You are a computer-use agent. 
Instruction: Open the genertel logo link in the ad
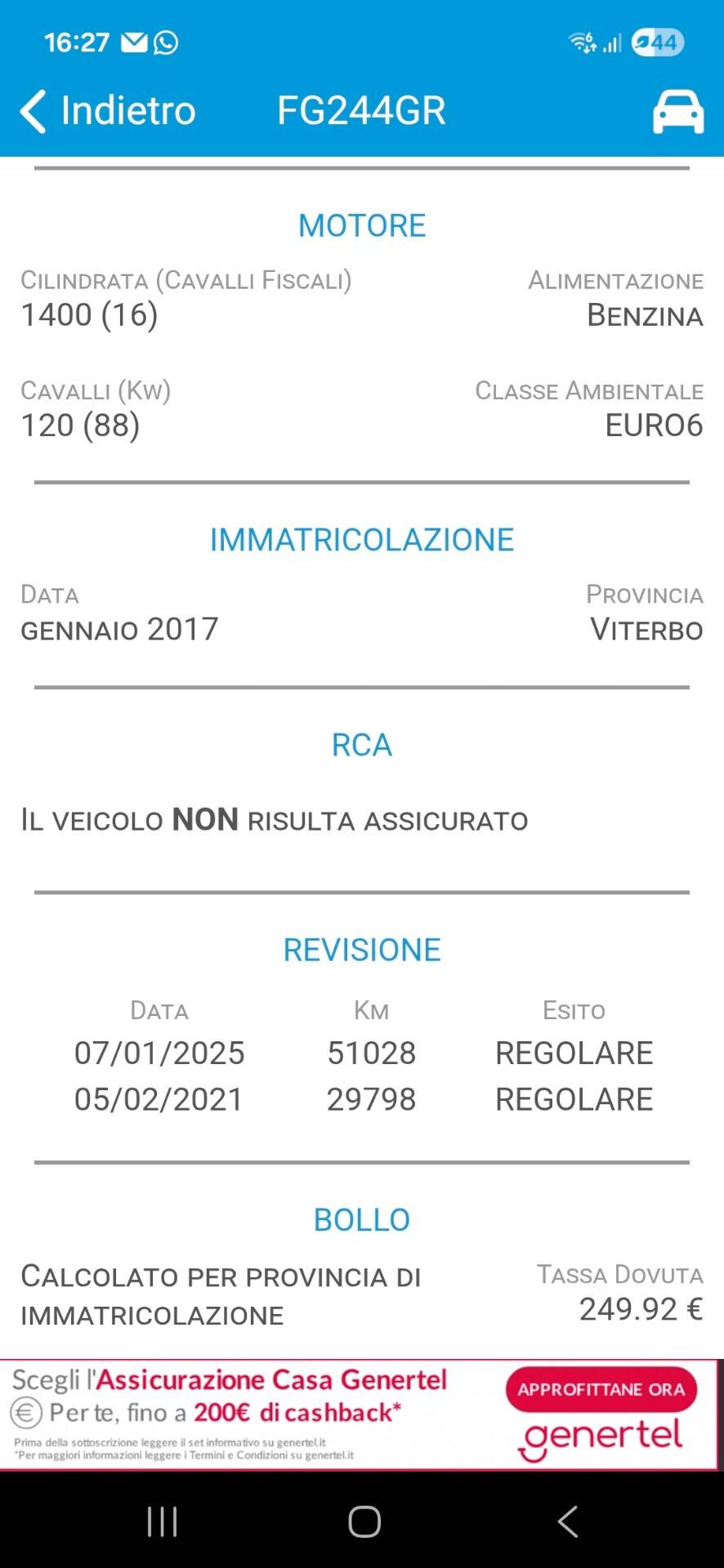[x=602, y=1439]
